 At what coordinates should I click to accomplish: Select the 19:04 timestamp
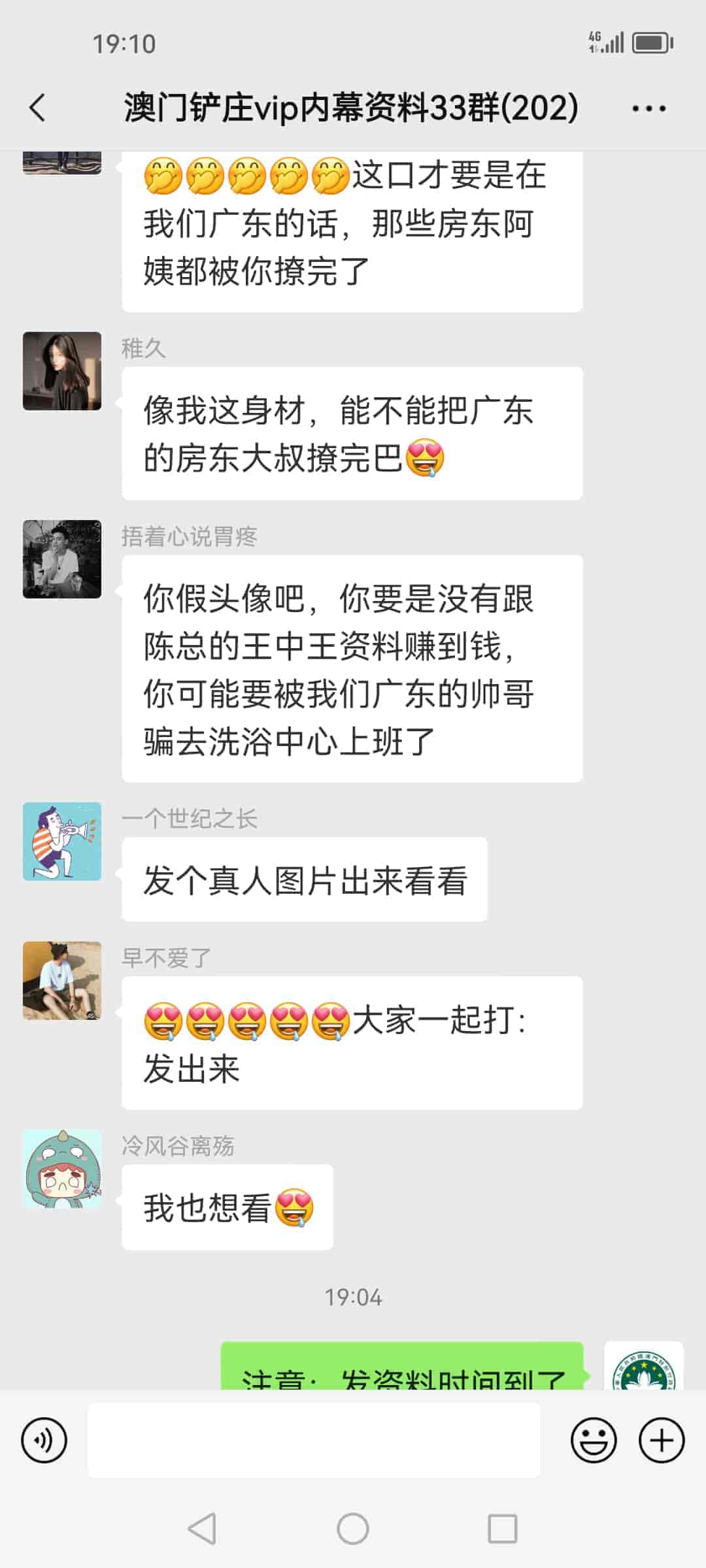click(353, 1297)
